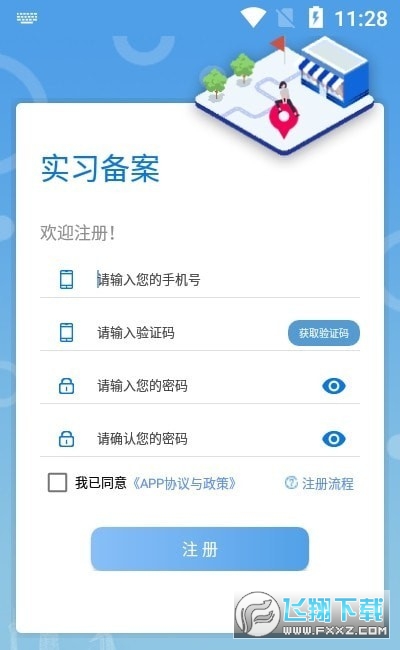Toggle visibility of the confirm password field

pyautogui.click(x=334, y=439)
